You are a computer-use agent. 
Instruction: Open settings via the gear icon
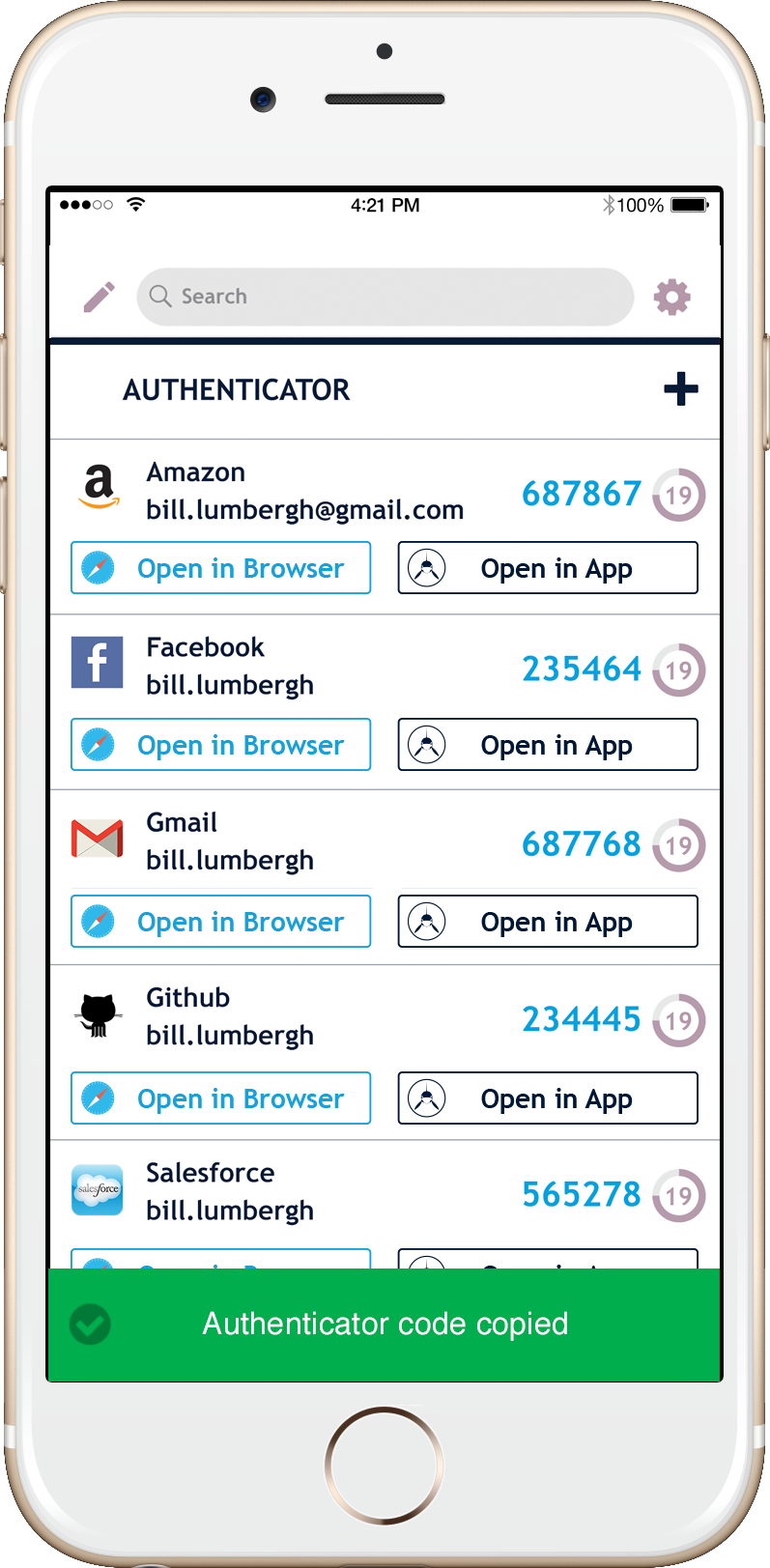pos(671,297)
